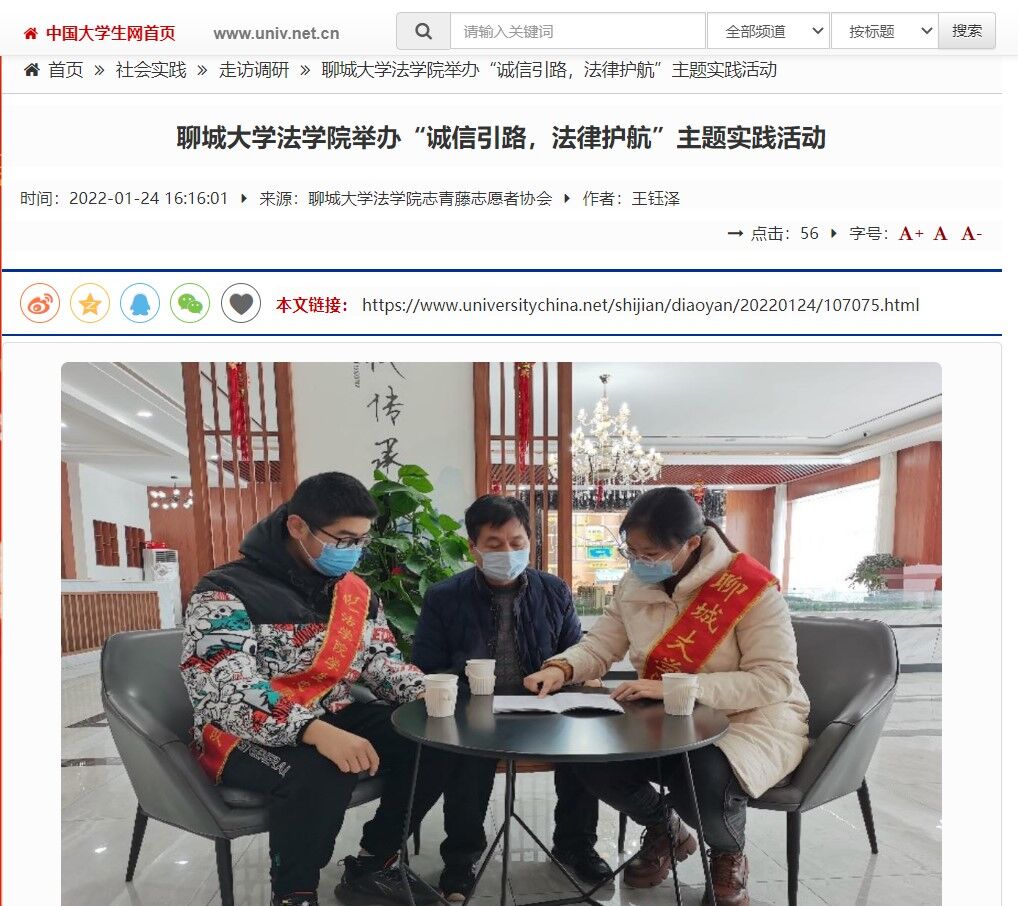Share article to Weibo
Screen dimensions: 1018x906
click(x=40, y=303)
